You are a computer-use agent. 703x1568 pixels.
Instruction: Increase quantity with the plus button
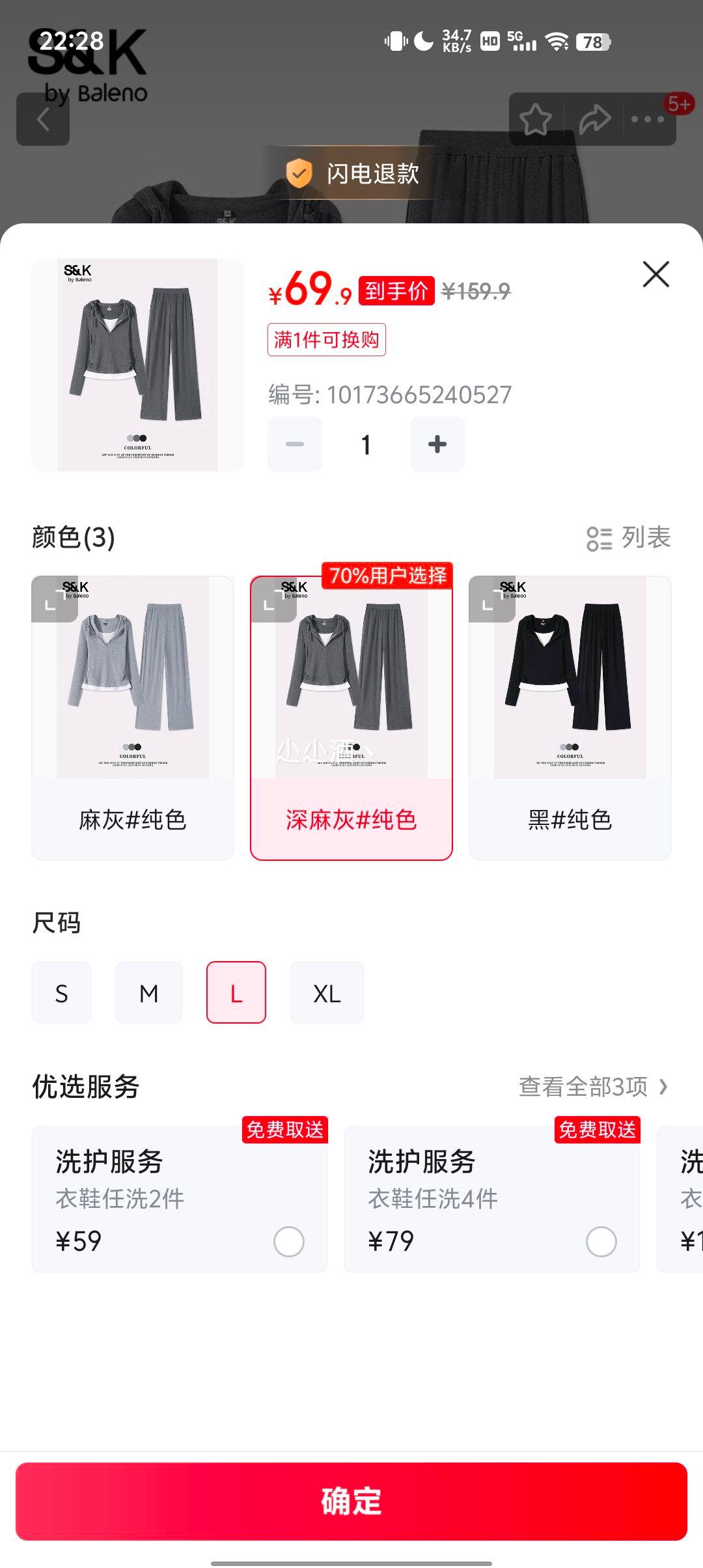point(437,444)
